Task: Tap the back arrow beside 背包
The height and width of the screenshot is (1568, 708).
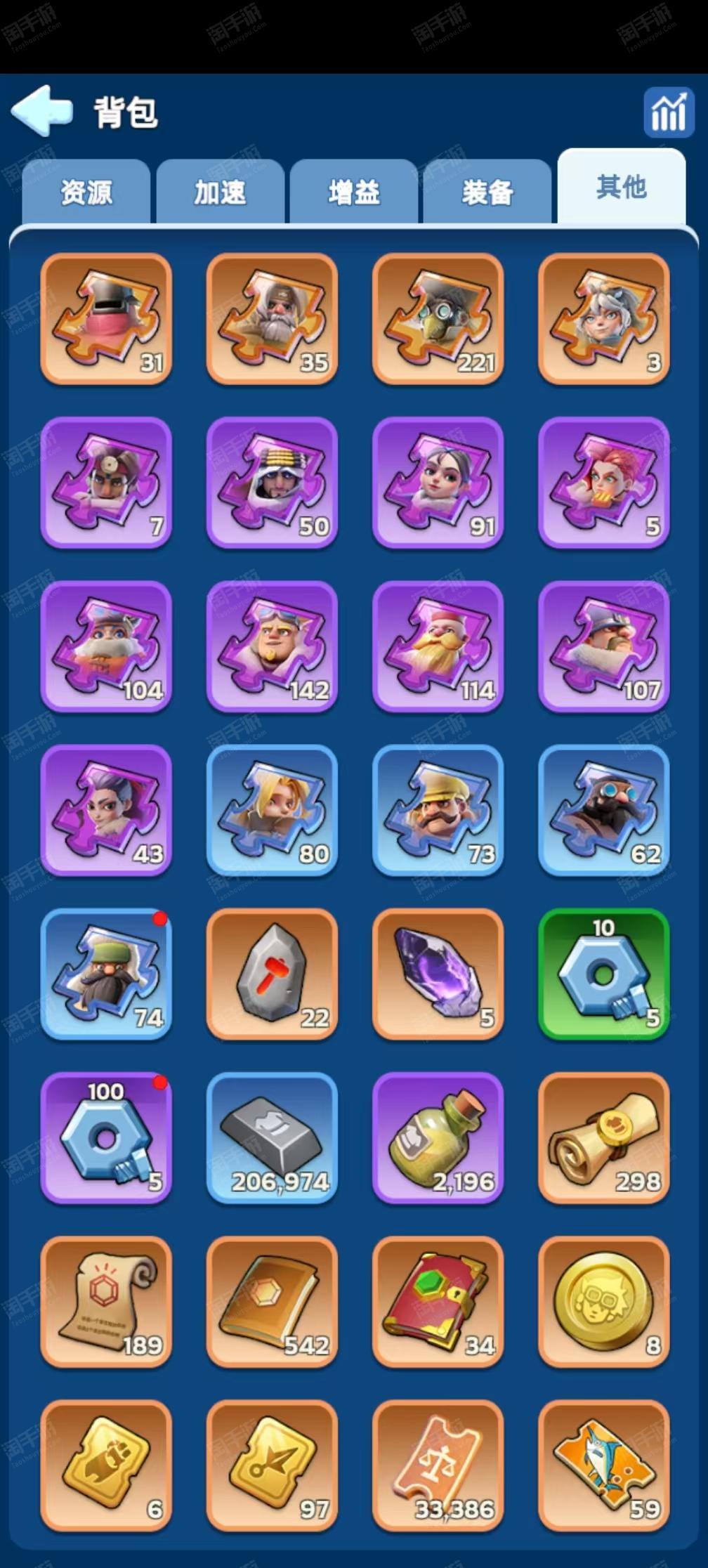Action: point(42,110)
